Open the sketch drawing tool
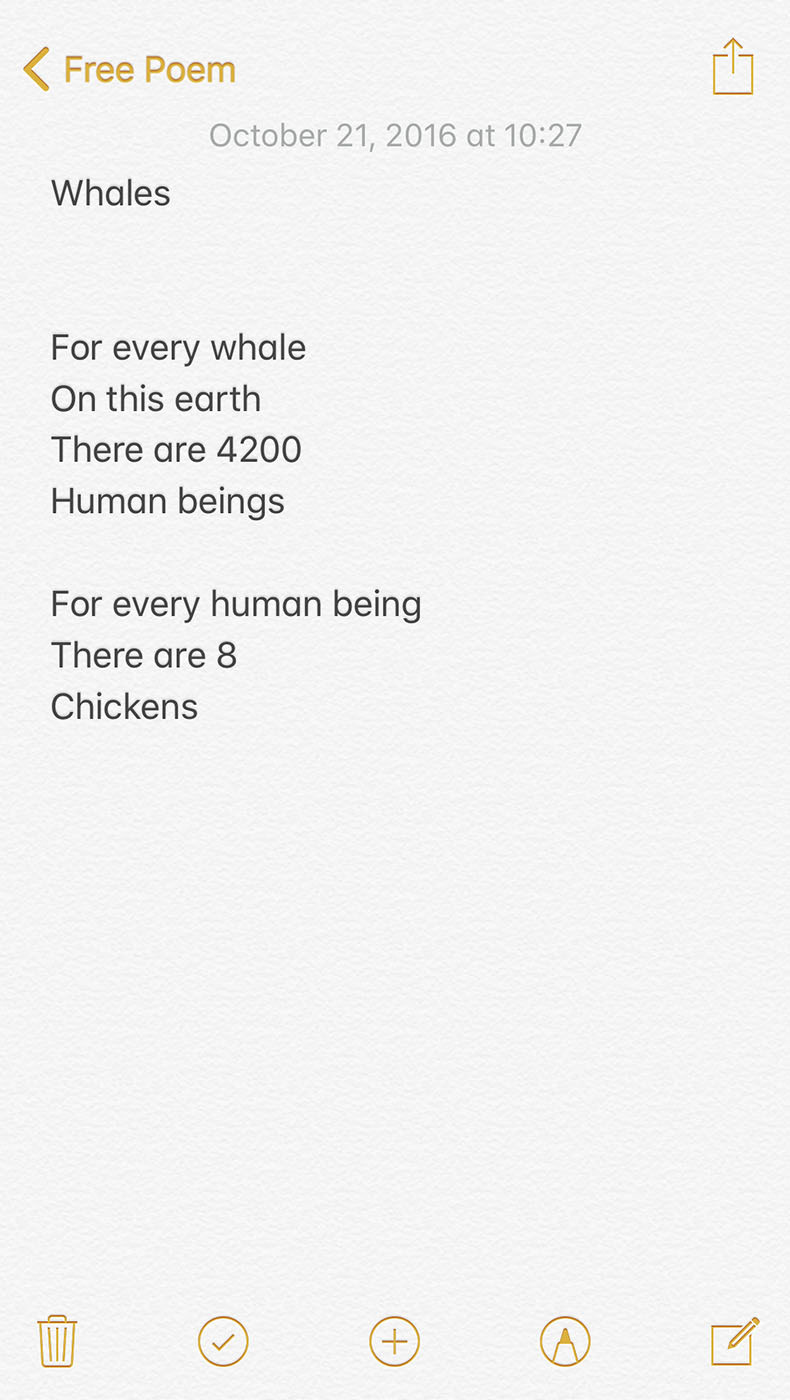Screen dimensions: 790x1400 565,1341
